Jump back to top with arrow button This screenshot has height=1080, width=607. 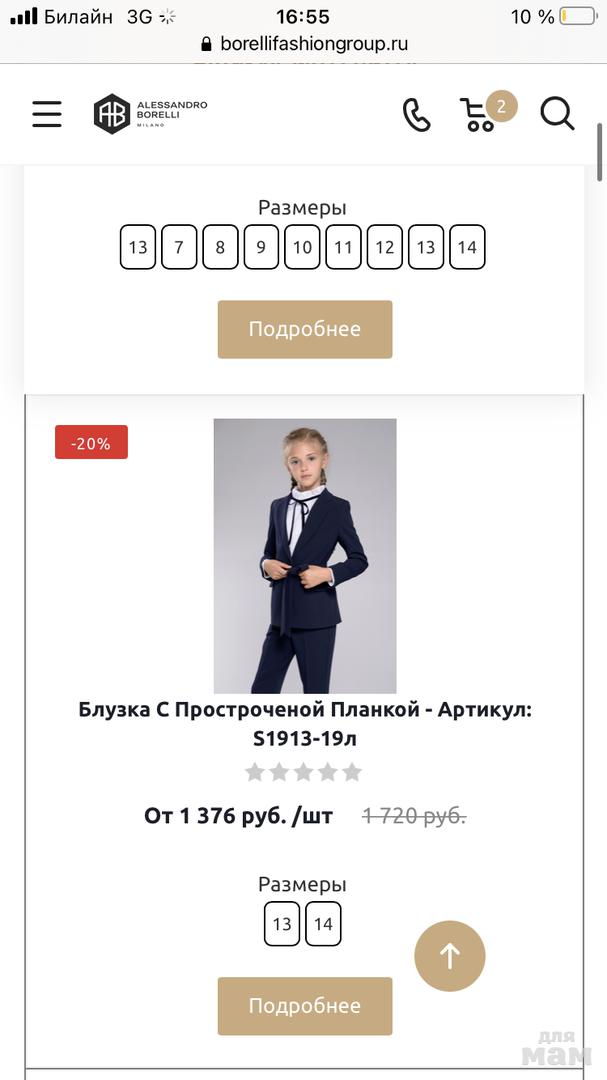pos(450,956)
